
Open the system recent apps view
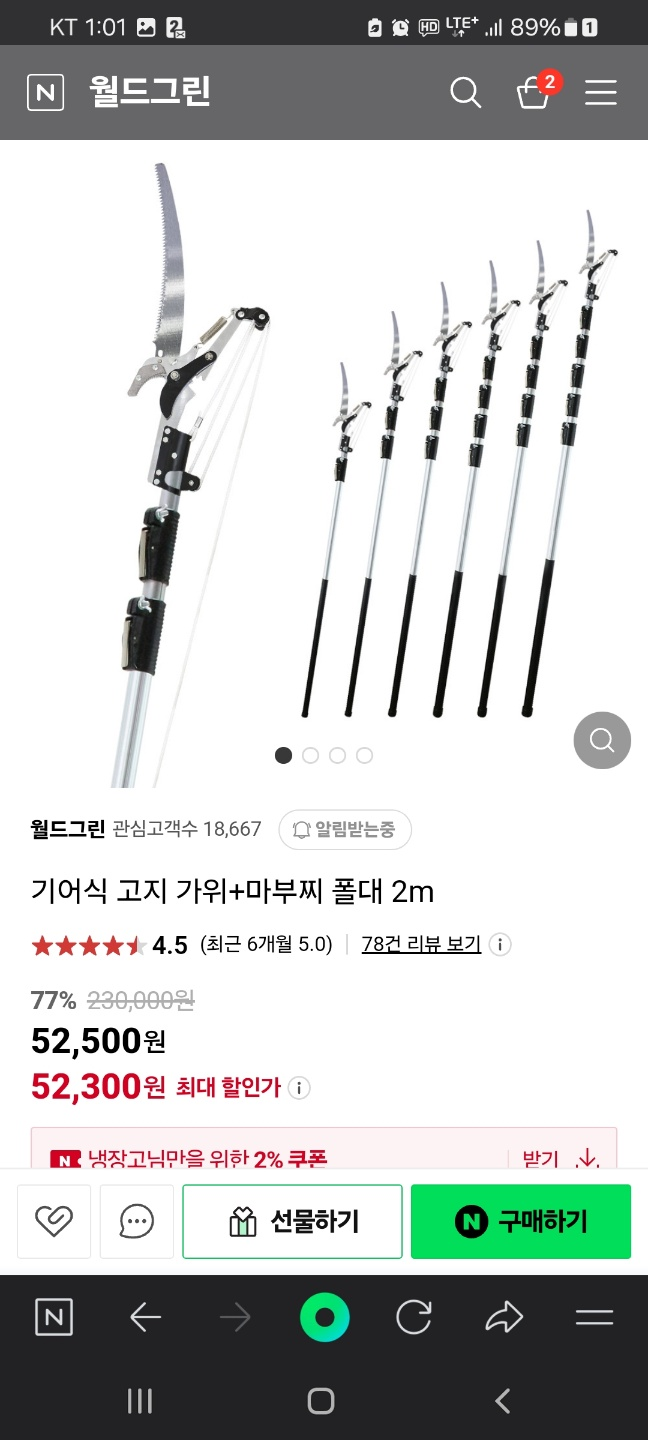click(x=140, y=1401)
